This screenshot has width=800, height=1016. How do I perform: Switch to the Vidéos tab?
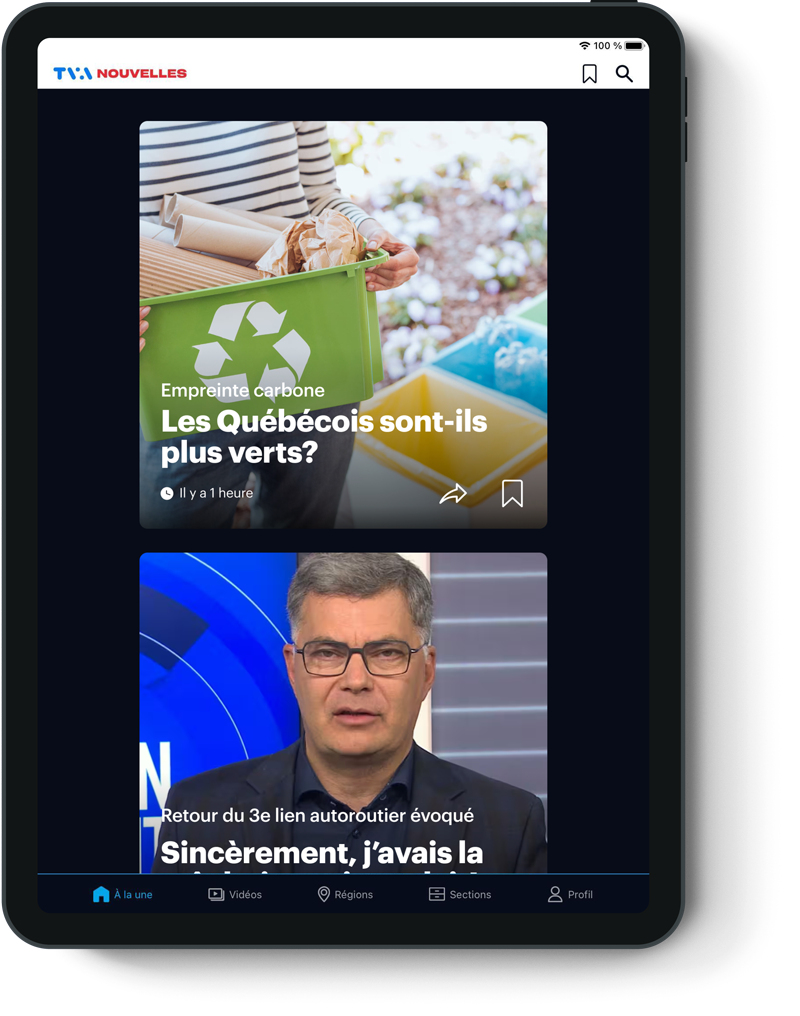[235, 894]
